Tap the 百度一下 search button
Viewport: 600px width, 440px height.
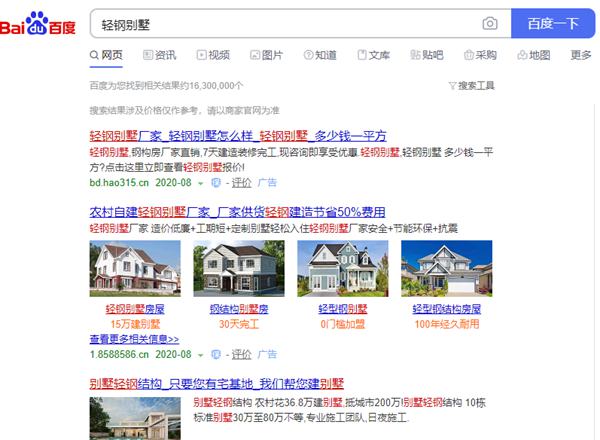point(553,22)
